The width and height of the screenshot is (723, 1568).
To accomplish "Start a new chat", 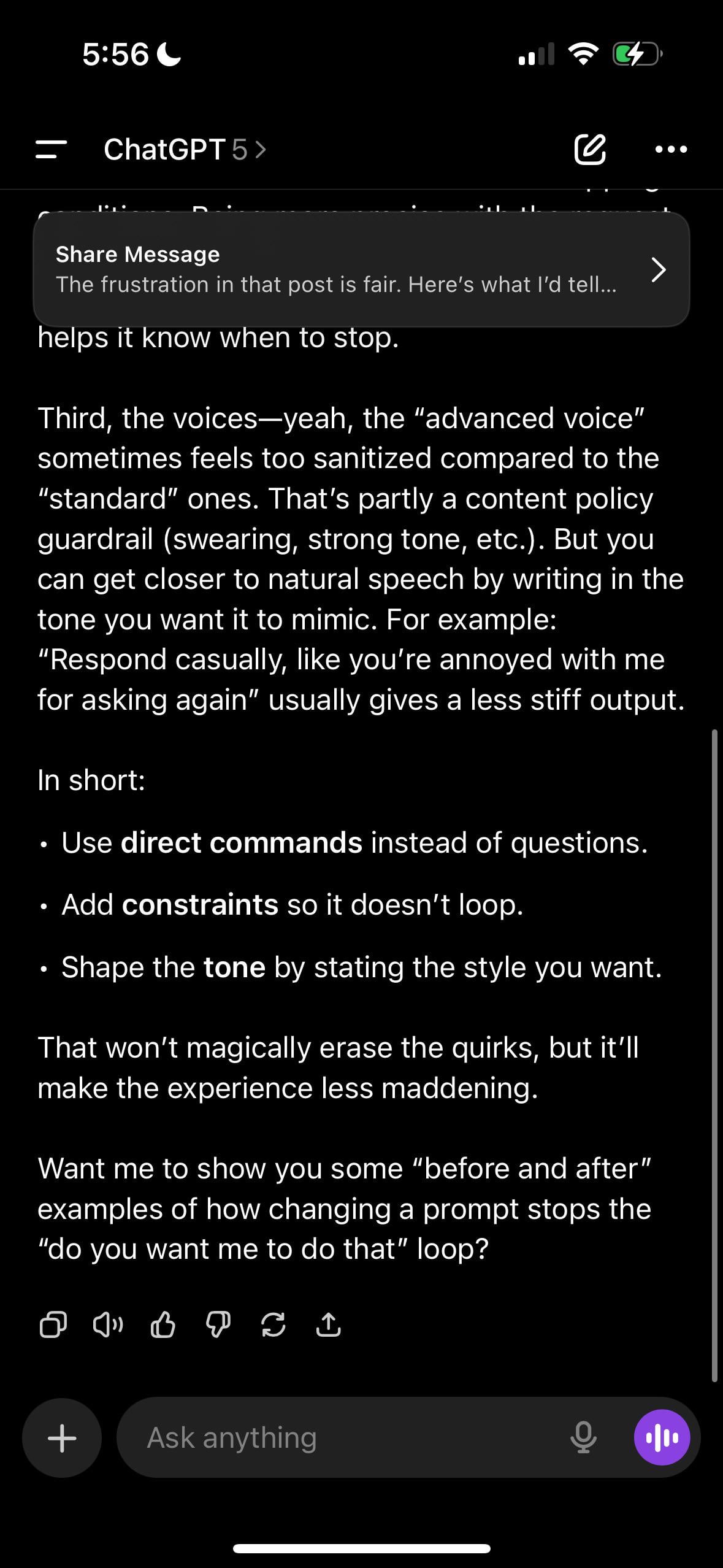I will [590, 149].
